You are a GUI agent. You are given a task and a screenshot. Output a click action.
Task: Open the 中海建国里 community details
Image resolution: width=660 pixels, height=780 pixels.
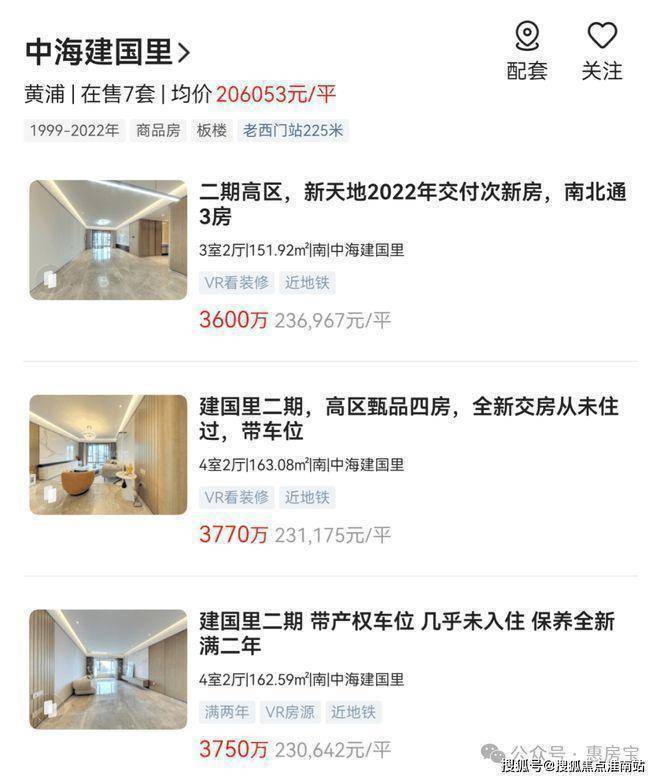click(x=107, y=51)
